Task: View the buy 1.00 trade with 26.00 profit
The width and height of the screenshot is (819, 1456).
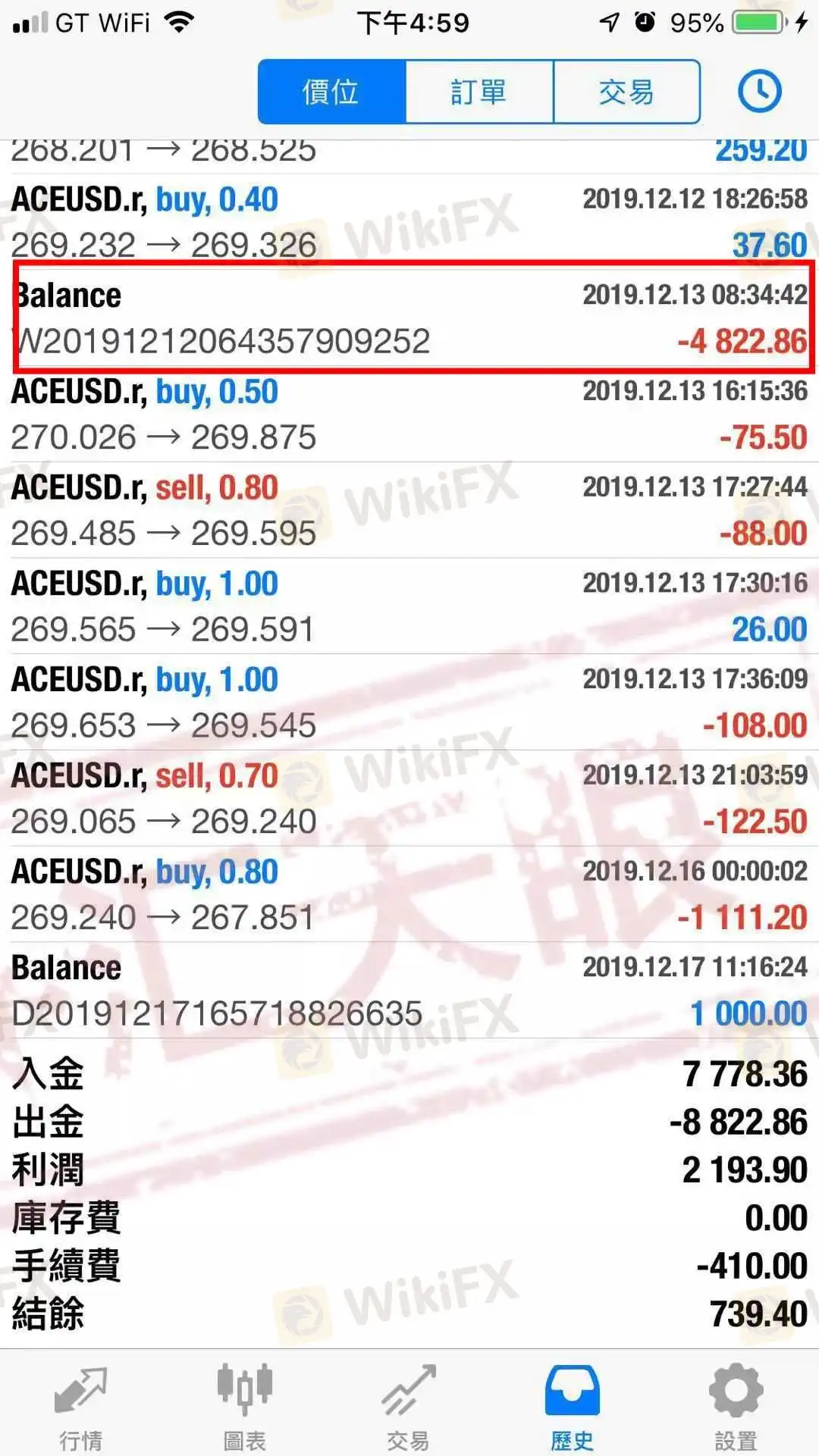Action: point(409,606)
